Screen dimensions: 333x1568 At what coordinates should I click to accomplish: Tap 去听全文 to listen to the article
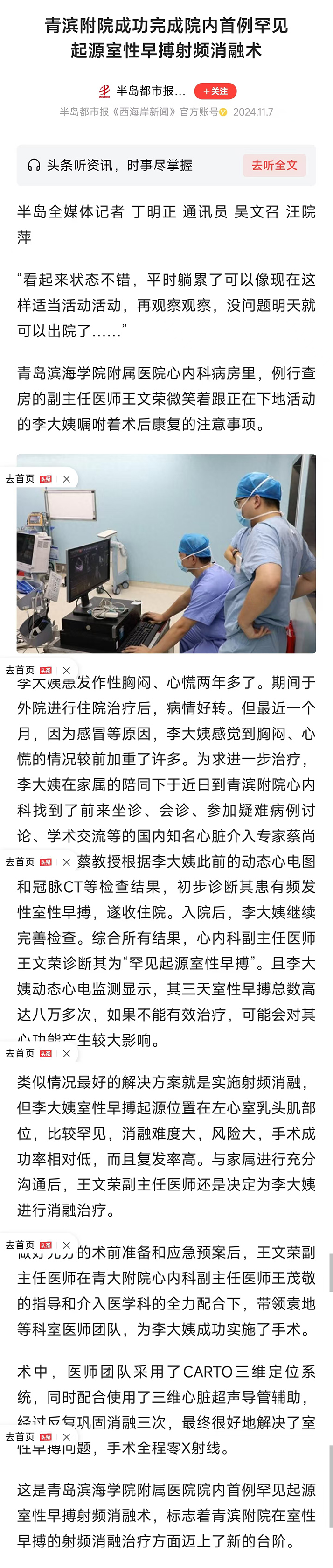[x=274, y=166]
